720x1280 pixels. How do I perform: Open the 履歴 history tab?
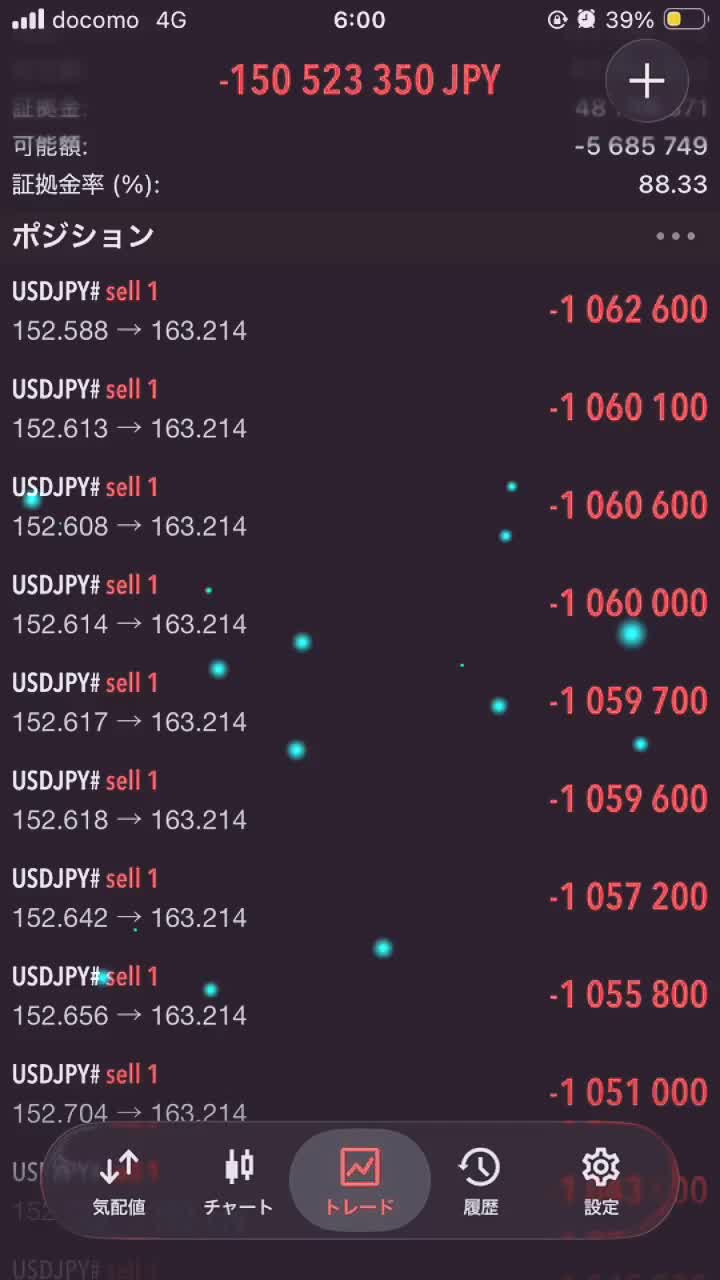coord(480,1181)
